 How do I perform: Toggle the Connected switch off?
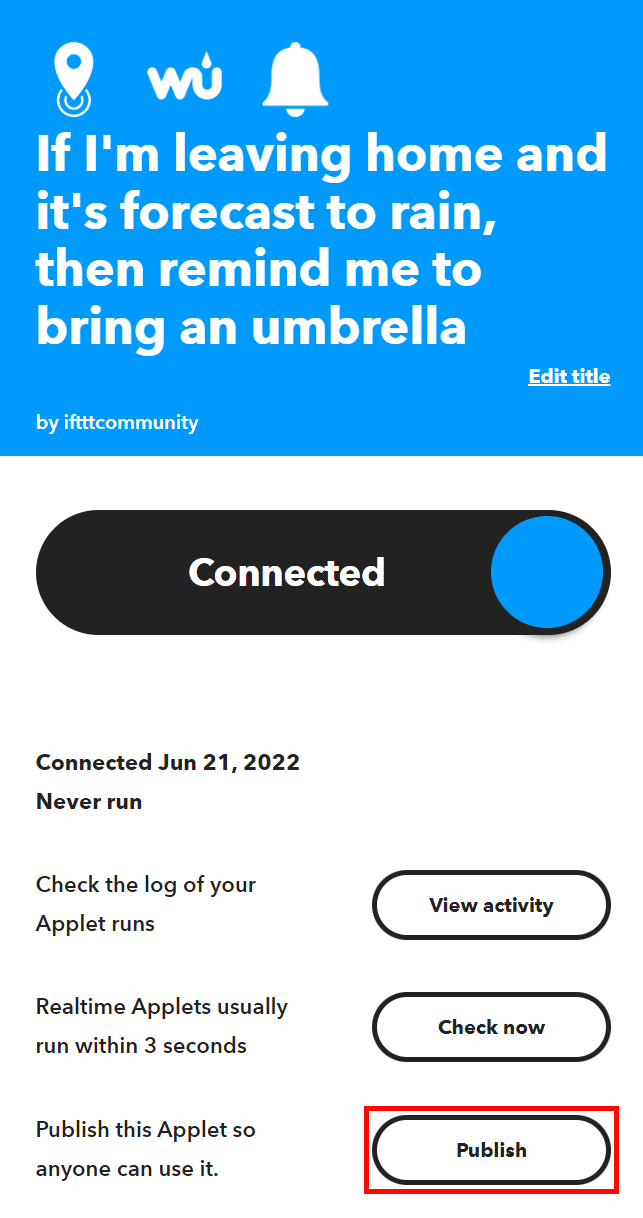[x=323, y=572]
